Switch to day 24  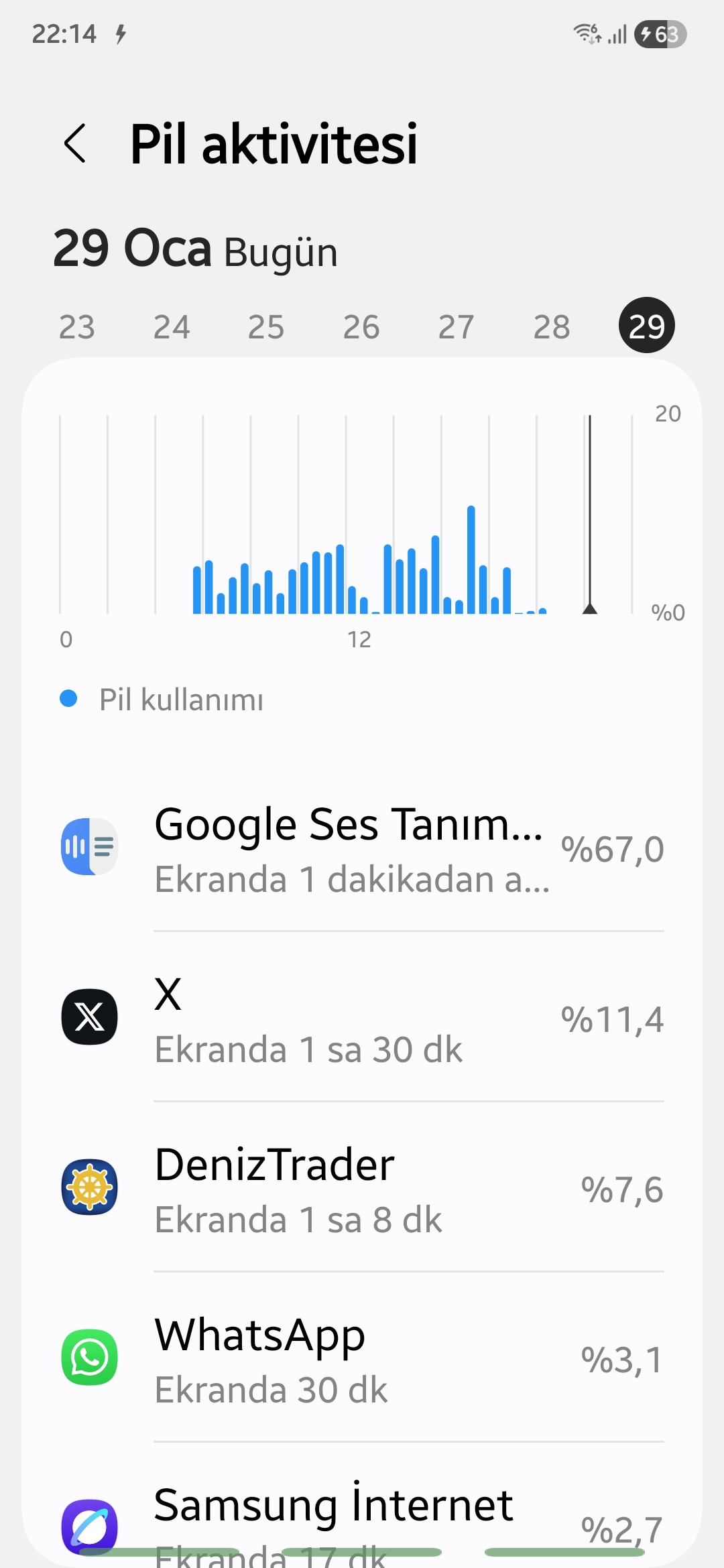tap(172, 327)
